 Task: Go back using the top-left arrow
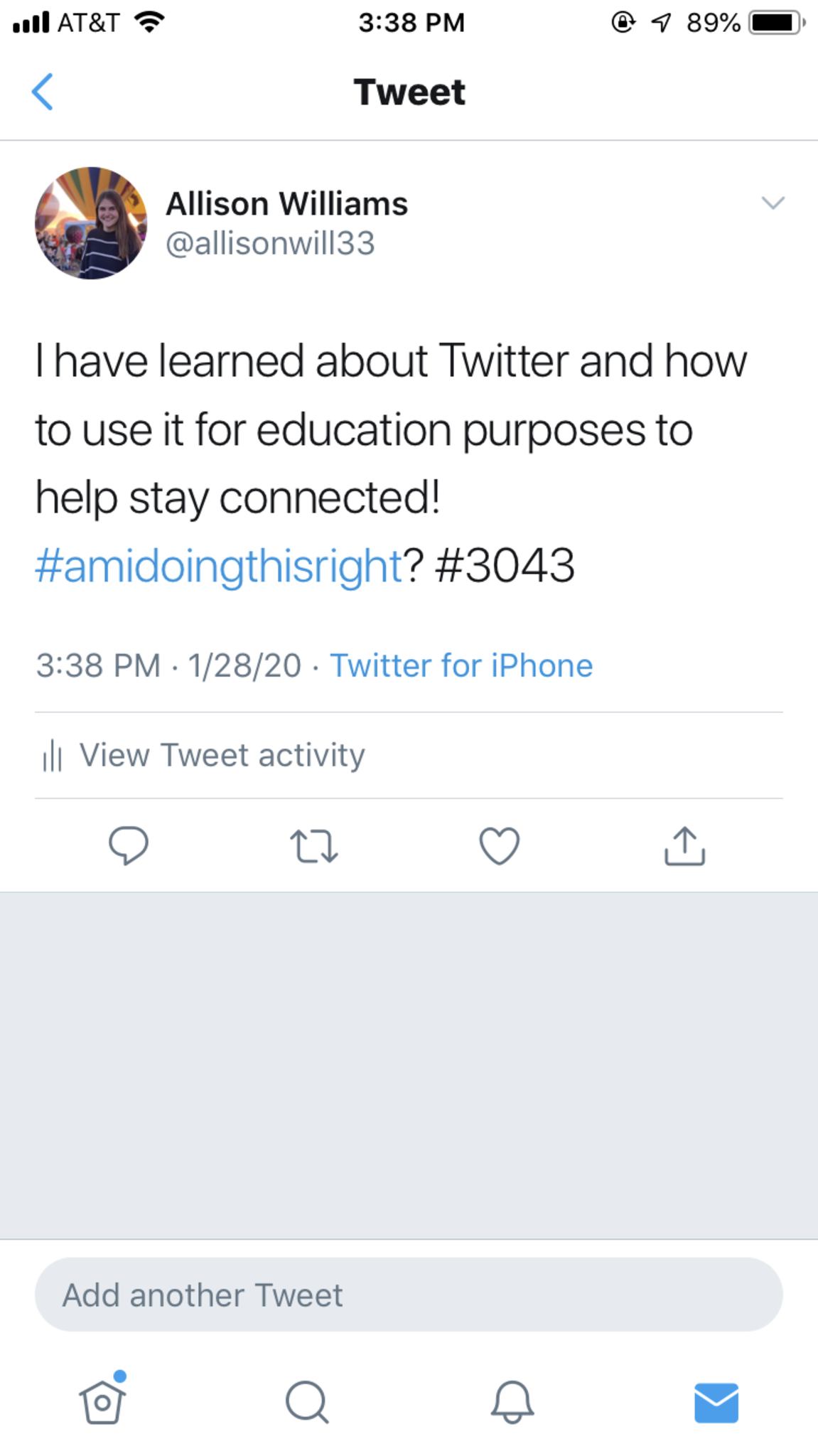pos(43,92)
